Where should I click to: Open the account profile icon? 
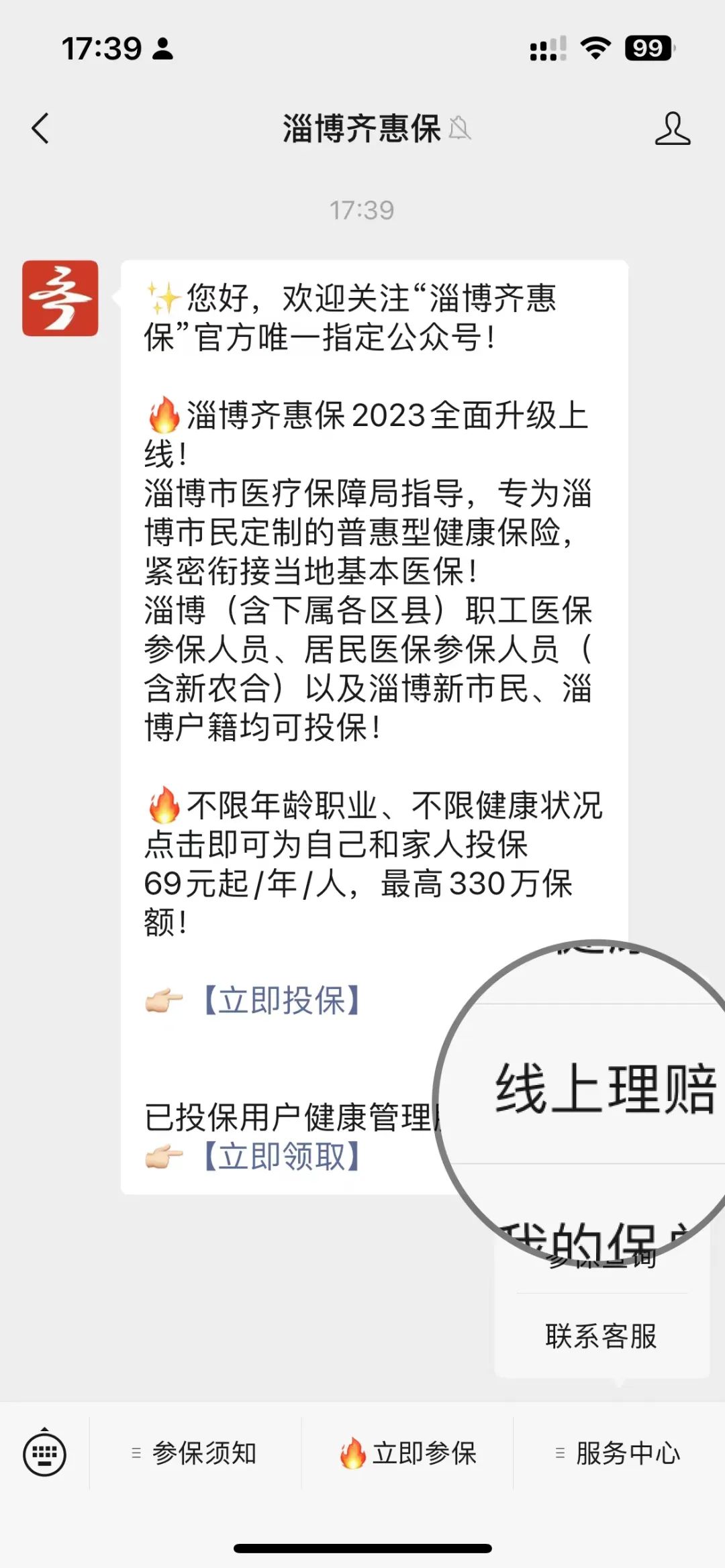(x=672, y=128)
